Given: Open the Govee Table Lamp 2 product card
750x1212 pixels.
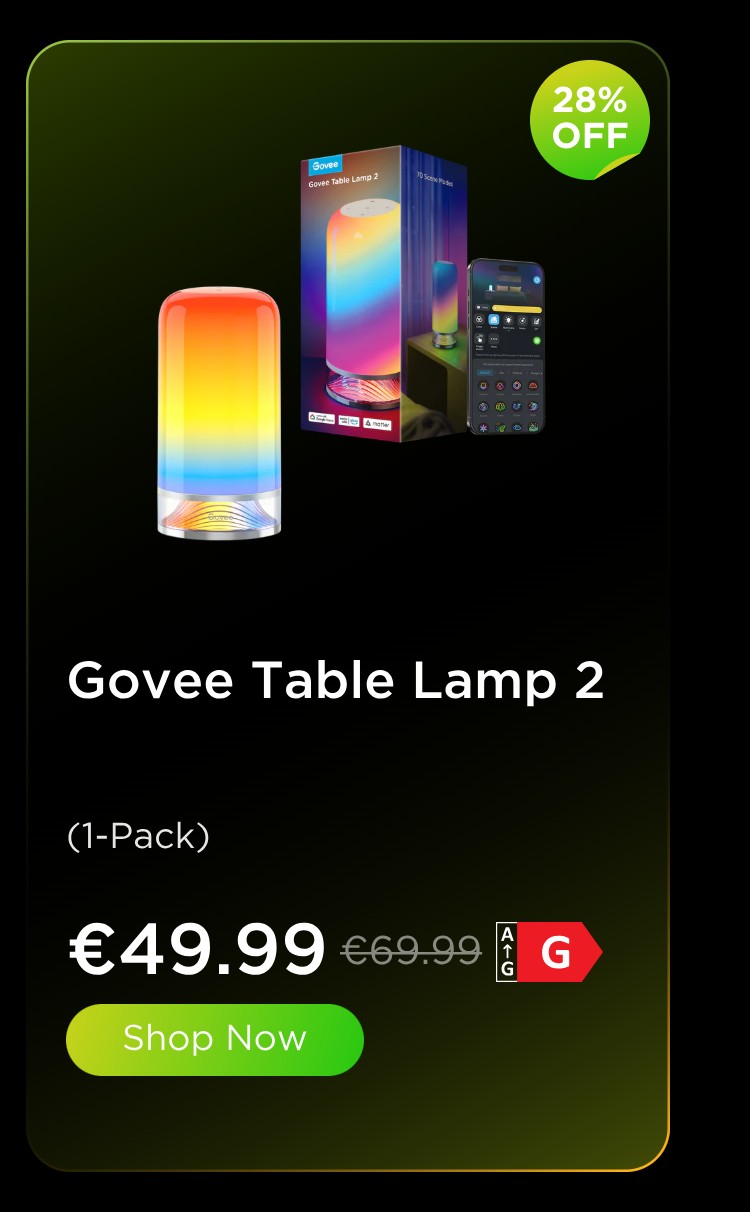Looking at the screenshot, I should (x=336, y=681).
